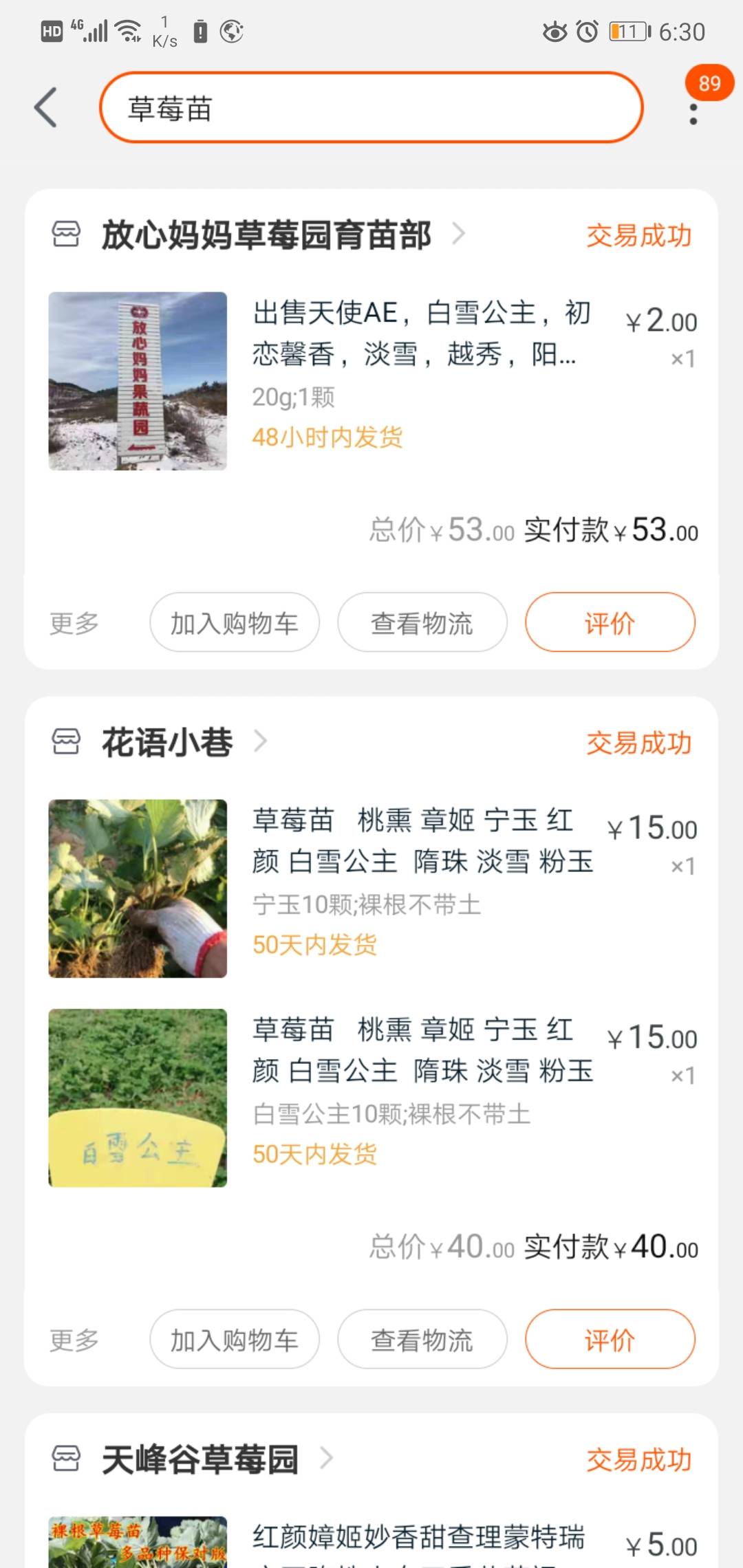Open the 白雪公主10颗 strawberry seedling item
The width and height of the screenshot is (743, 1568).
point(371,1098)
